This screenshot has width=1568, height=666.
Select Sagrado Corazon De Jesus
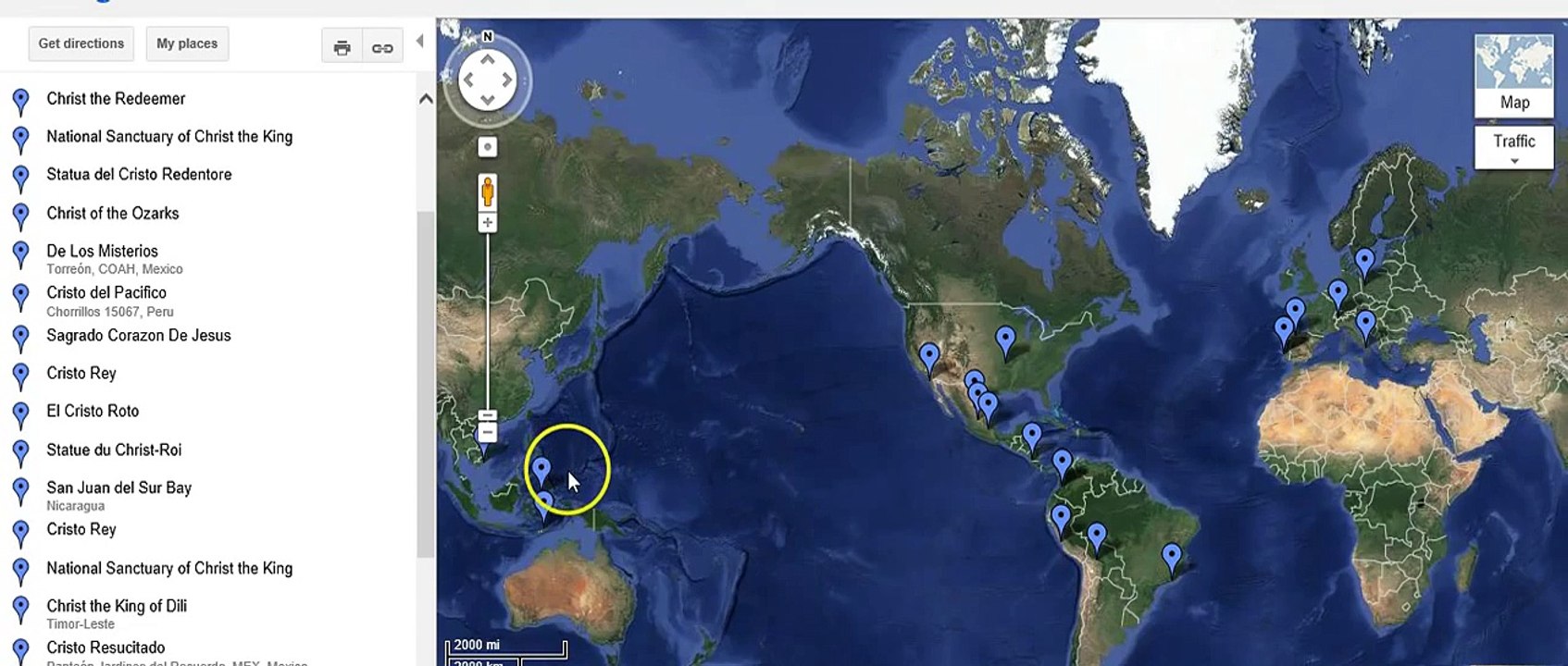point(139,336)
